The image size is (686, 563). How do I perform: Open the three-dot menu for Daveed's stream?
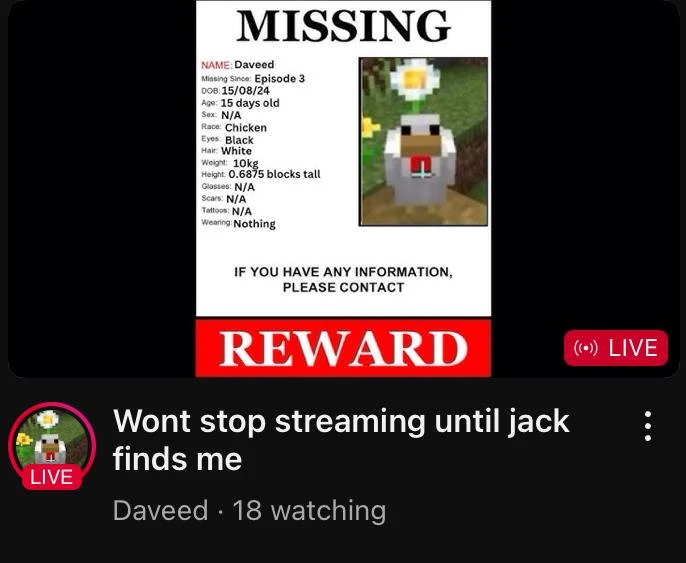pyautogui.click(x=648, y=425)
